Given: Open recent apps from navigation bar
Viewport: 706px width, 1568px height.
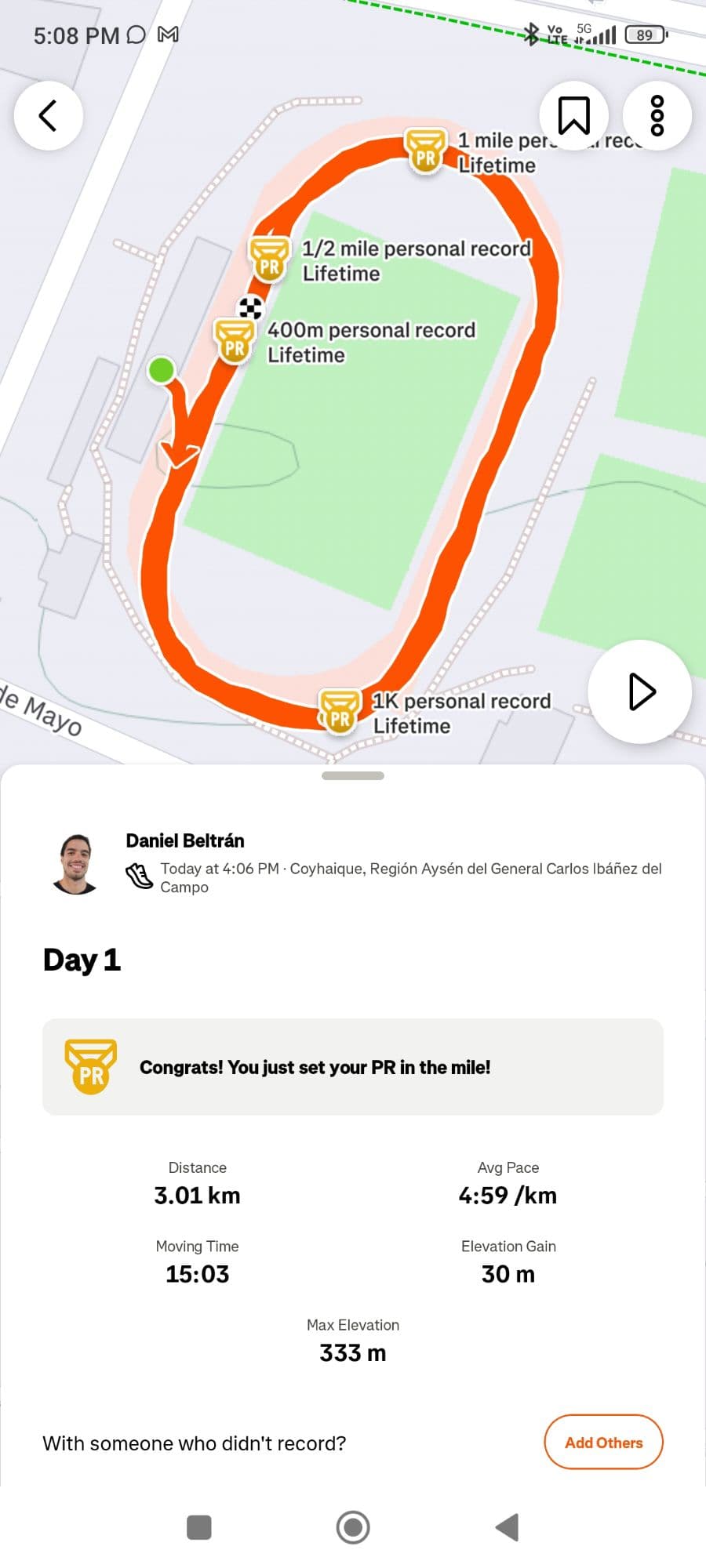Looking at the screenshot, I should [199, 1527].
